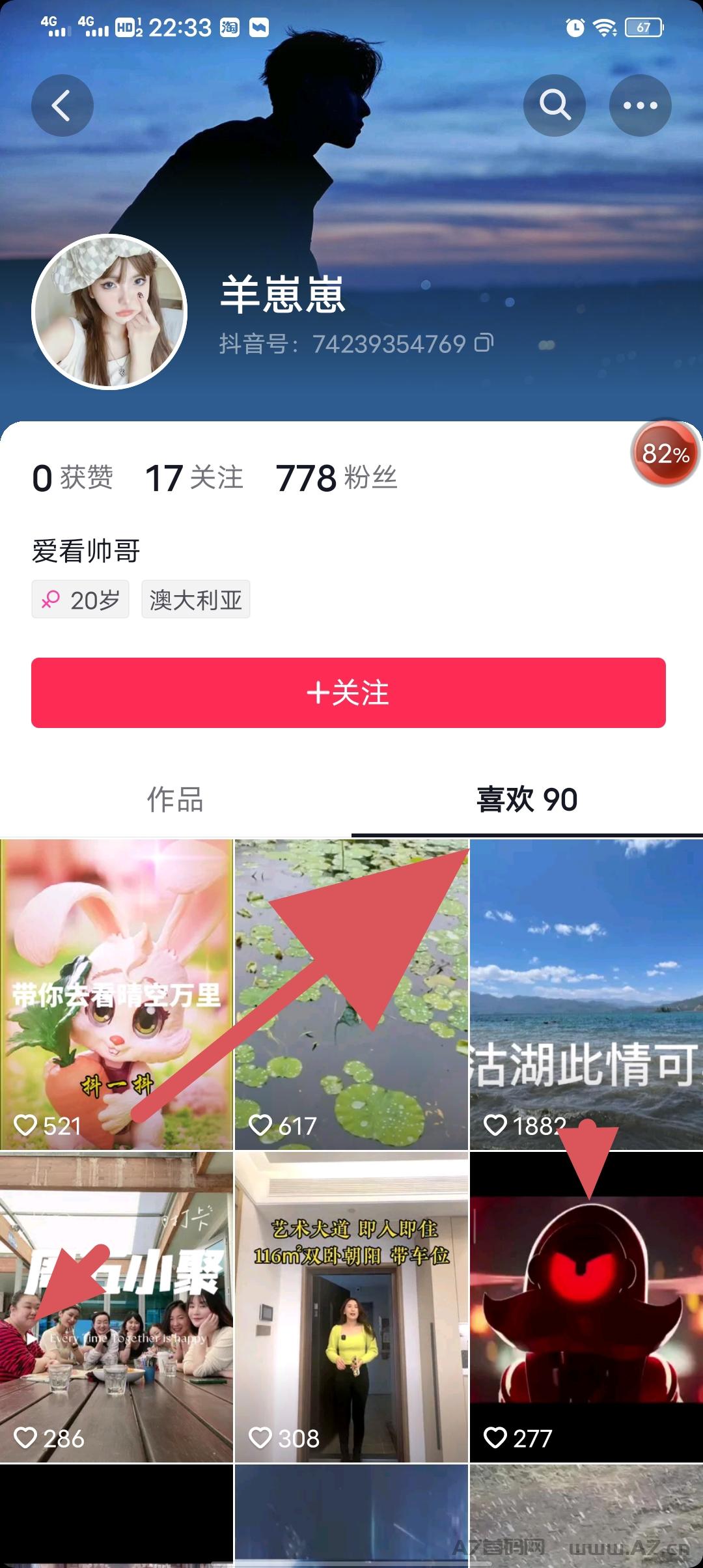
Task: Select the 喜欢 90 tab
Action: pyautogui.click(x=527, y=799)
